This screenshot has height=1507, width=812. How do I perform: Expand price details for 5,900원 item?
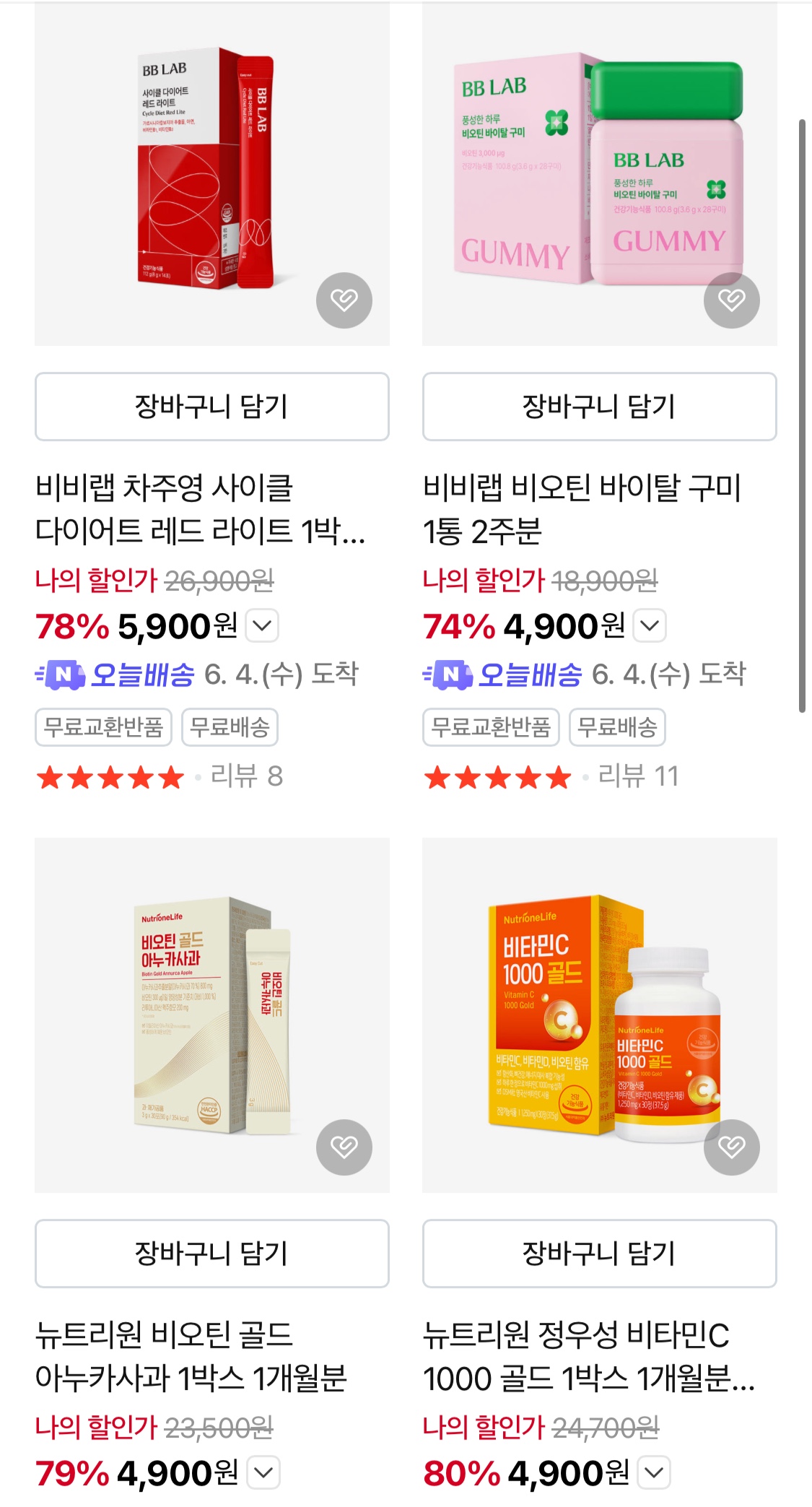263,625
